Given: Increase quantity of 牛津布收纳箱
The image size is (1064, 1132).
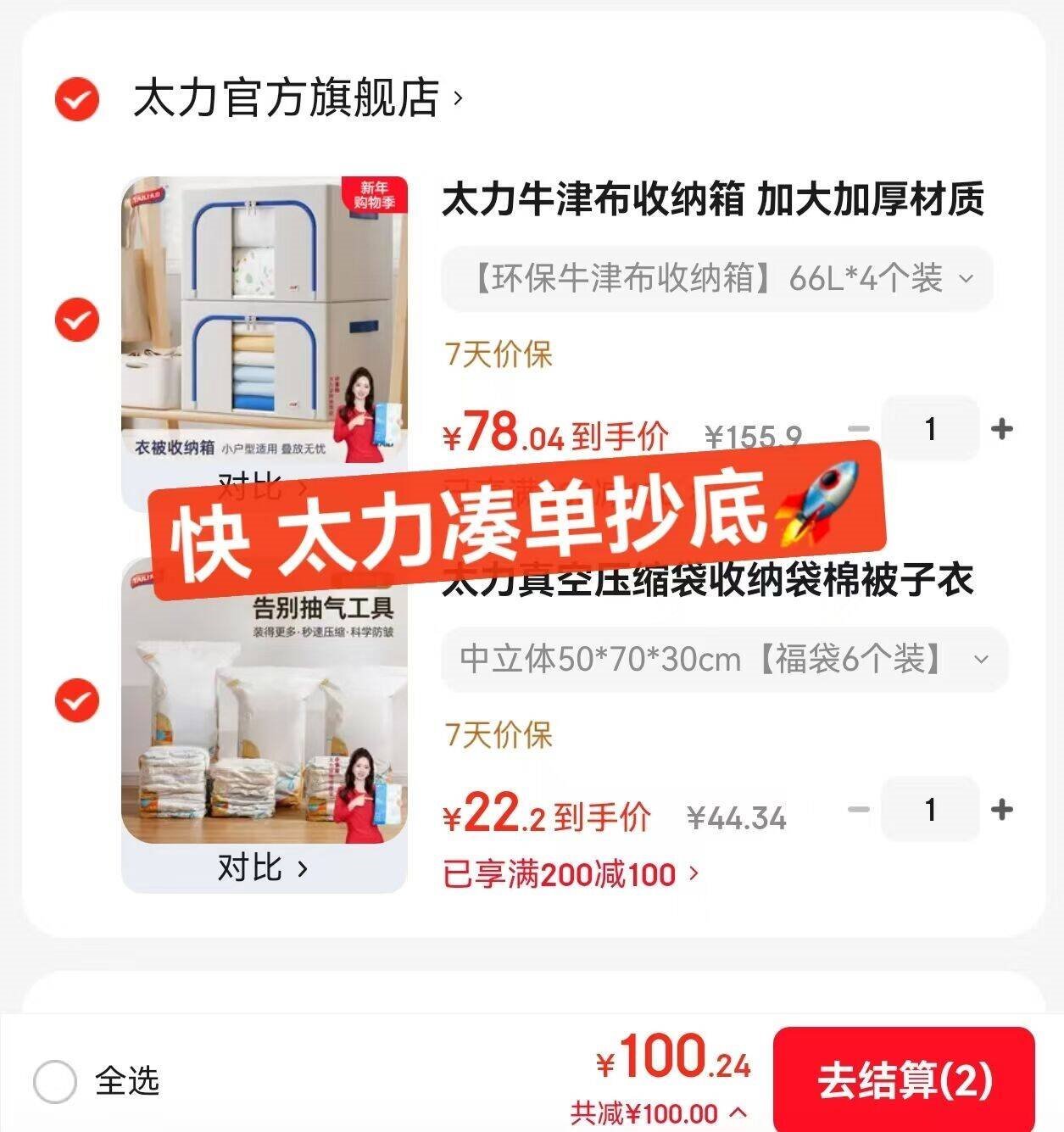Looking at the screenshot, I should (1002, 429).
